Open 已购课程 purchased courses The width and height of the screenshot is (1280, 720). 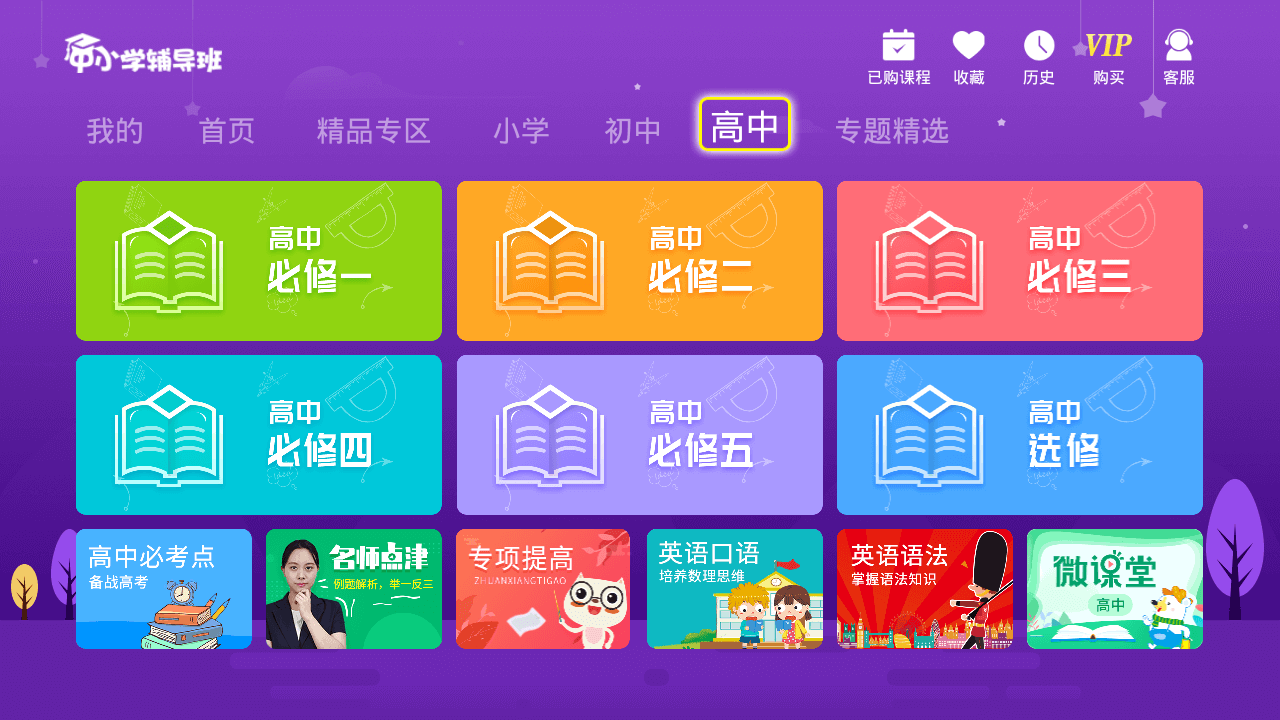pos(898,57)
